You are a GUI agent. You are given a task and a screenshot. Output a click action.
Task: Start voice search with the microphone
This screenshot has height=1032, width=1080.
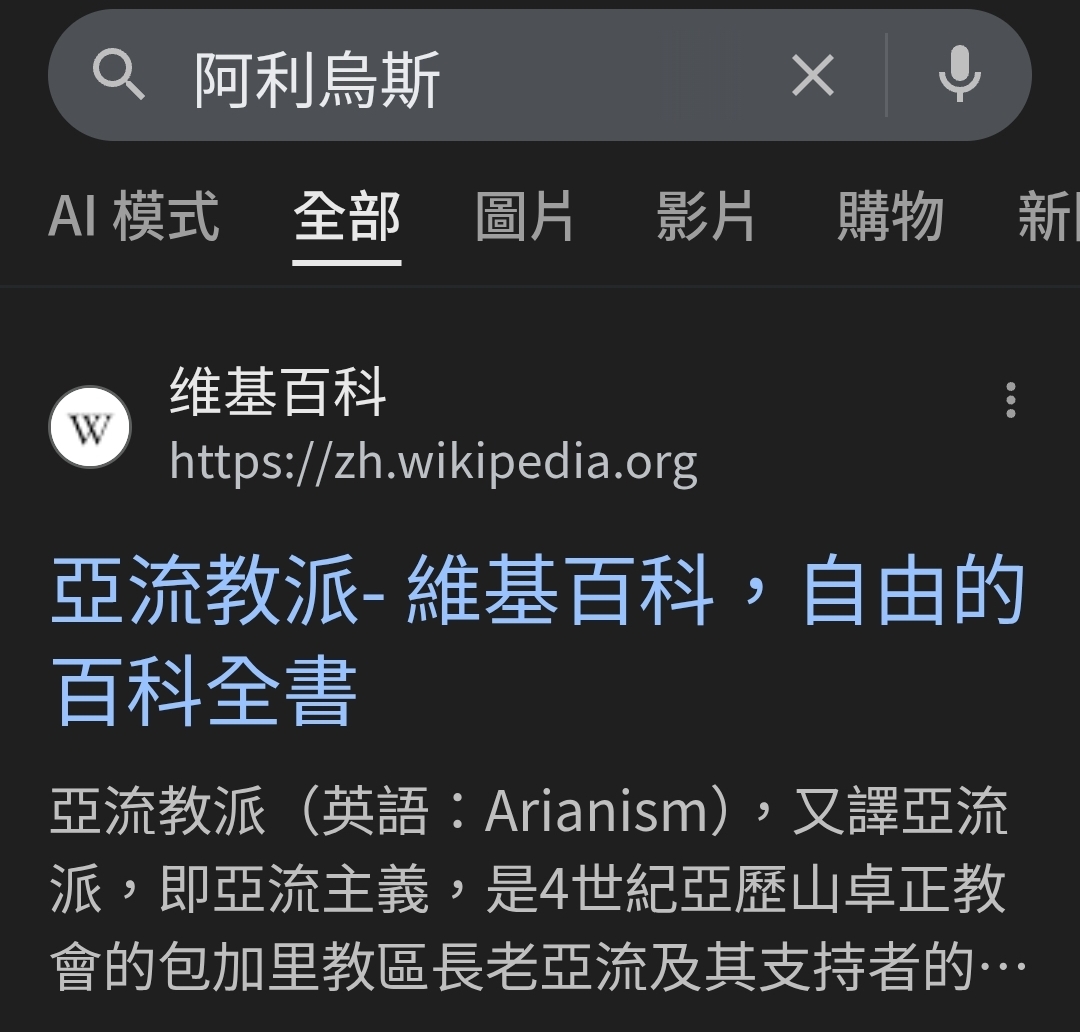pyautogui.click(x=958, y=76)
